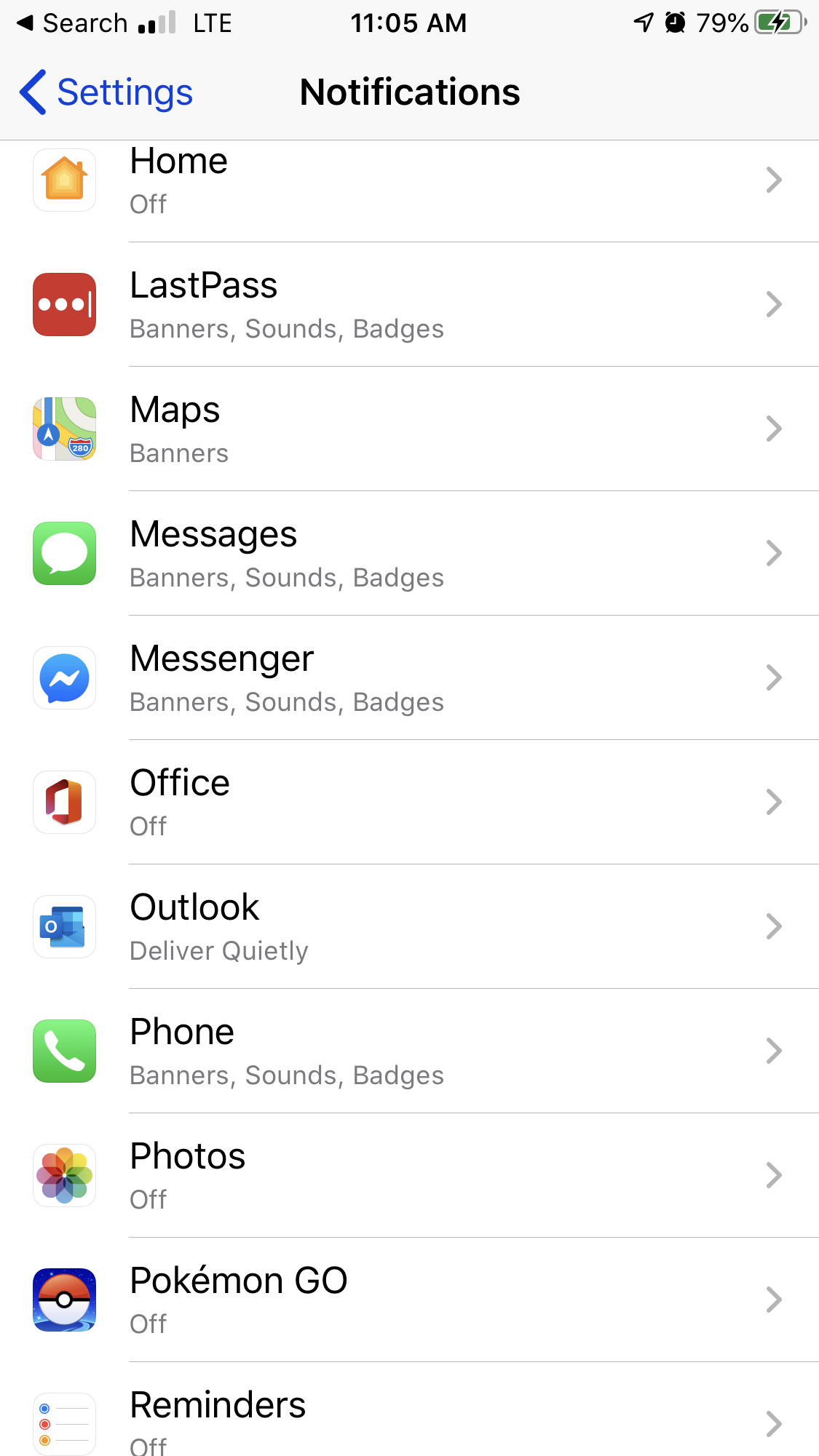Image resolution: width=819 pixels, height=1456 pixels.
Task: Open LastPass notification settings
Action: click(x=409, y=304)
